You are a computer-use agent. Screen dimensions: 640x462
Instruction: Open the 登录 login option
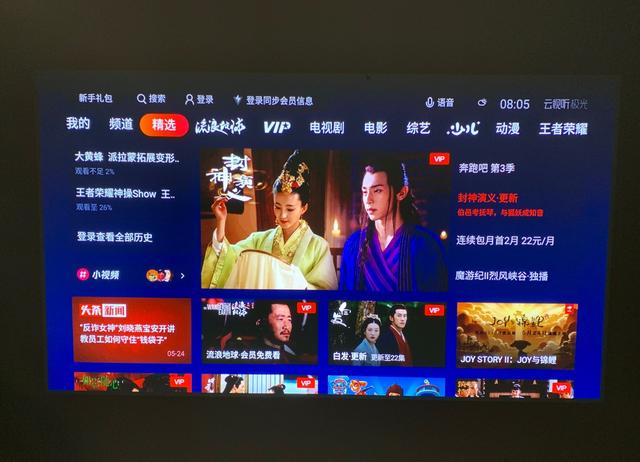[199, 99]
